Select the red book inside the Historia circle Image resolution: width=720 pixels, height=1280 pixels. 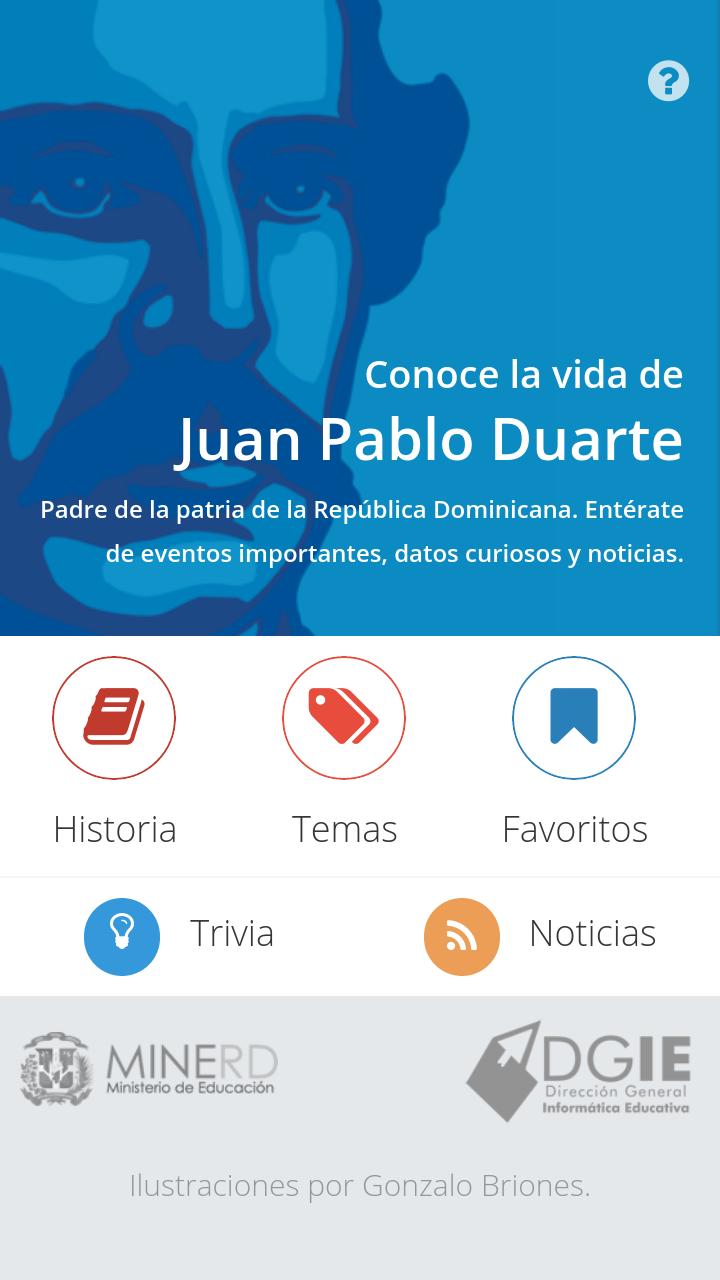(x=114, y=718)
